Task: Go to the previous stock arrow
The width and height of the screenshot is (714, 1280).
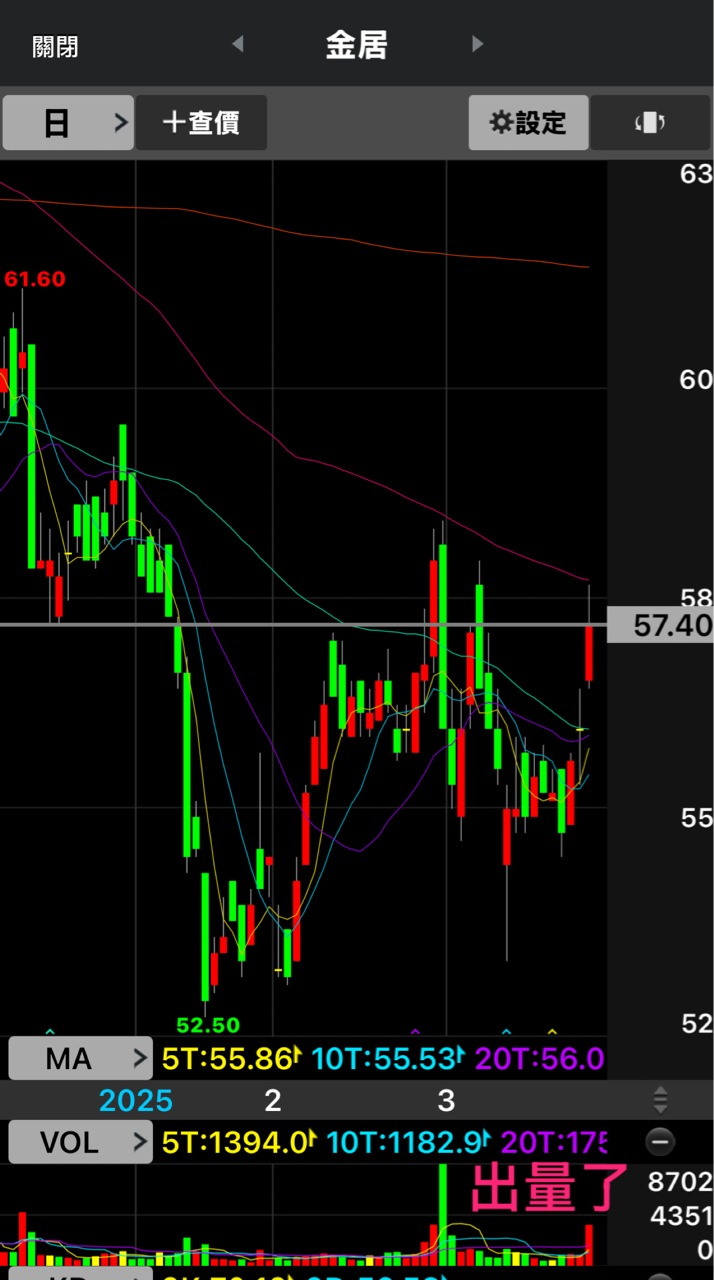Action: click(x=237, y=44)
